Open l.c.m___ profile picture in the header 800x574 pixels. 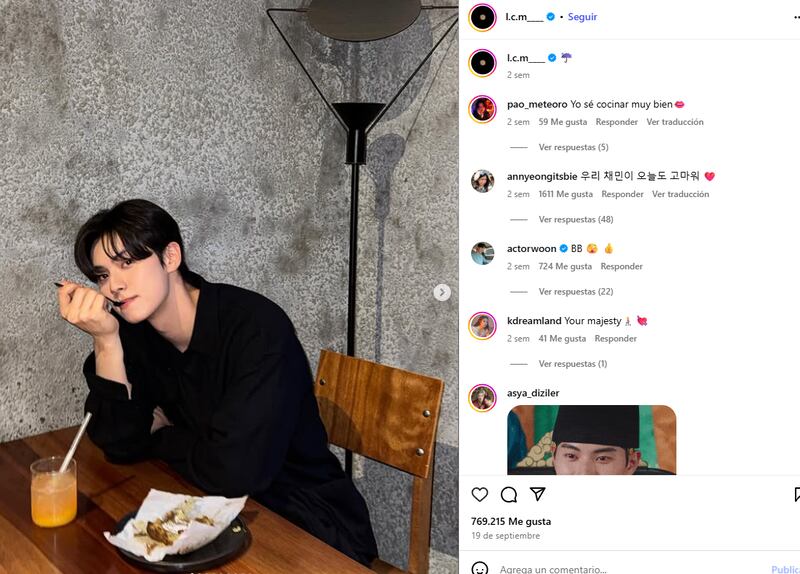click(x=483, y=18)
